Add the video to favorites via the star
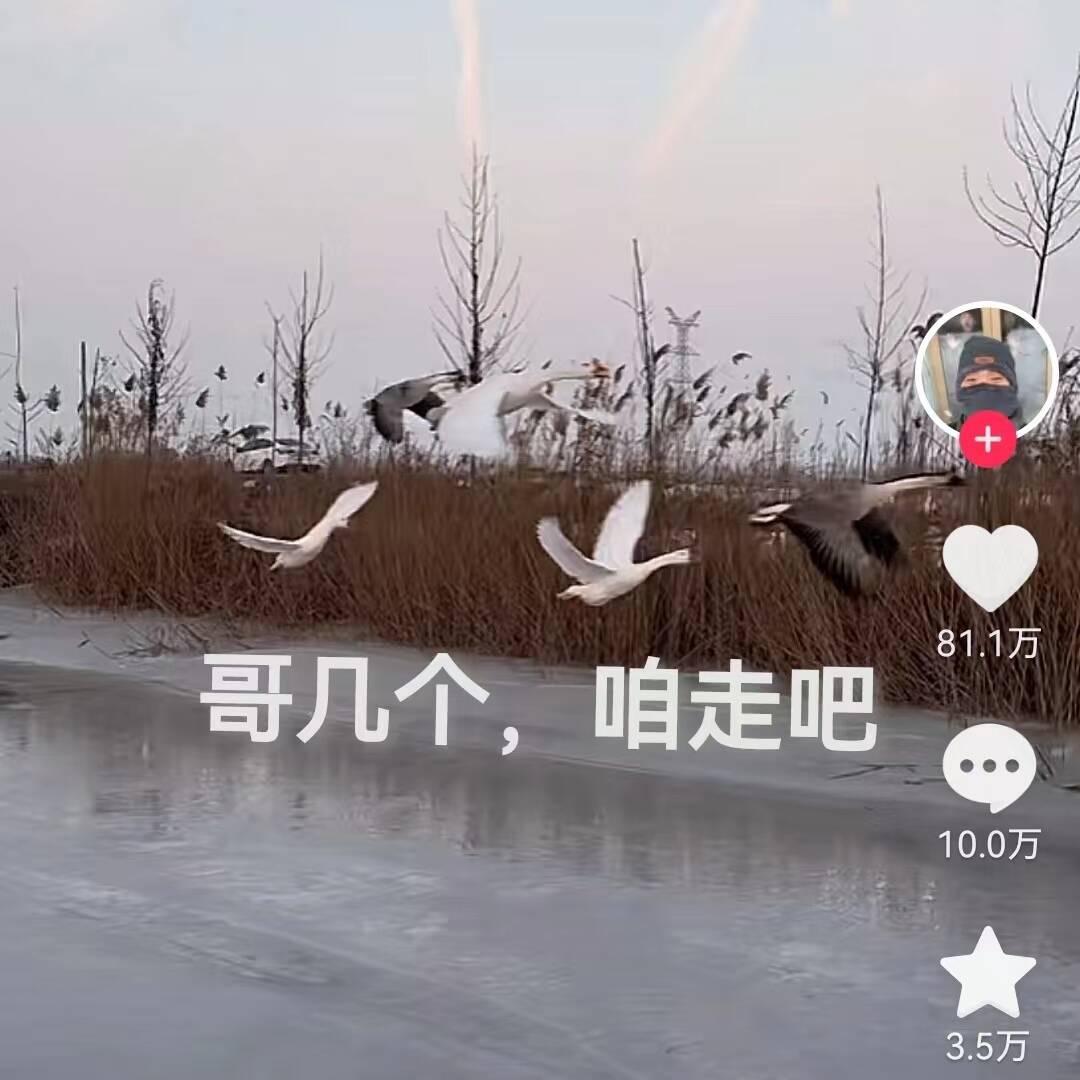The width and height of the screenshot is (1080, 1080). (988, 973)
